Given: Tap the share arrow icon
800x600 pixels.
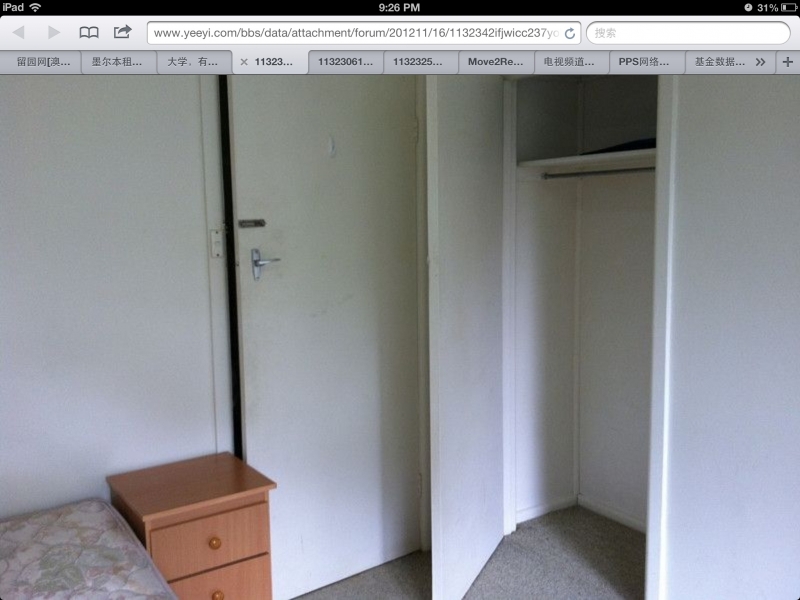Looking at the screenshot, I should click(x=122, y=32).
